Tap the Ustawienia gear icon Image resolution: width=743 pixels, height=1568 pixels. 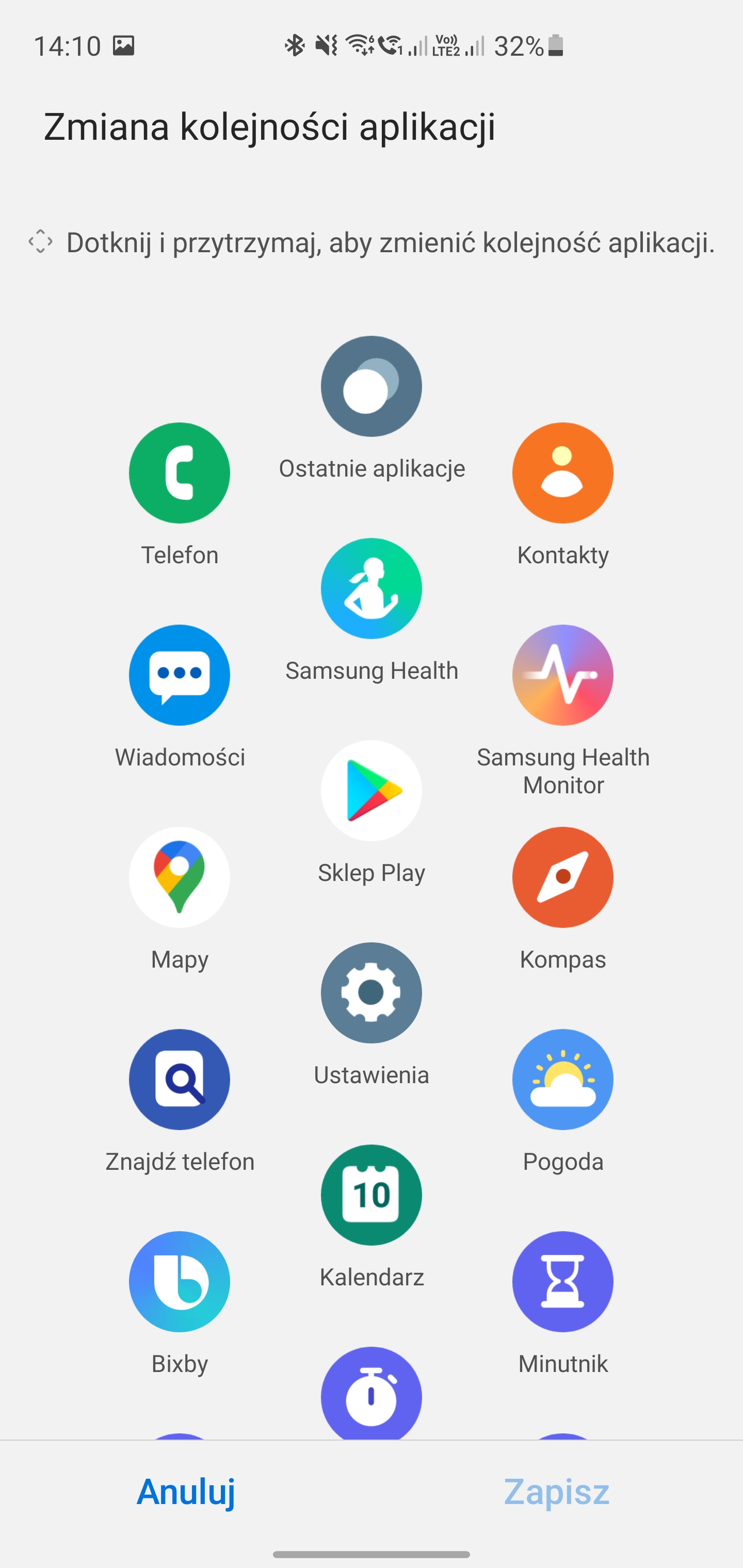(x=372, y=993)
